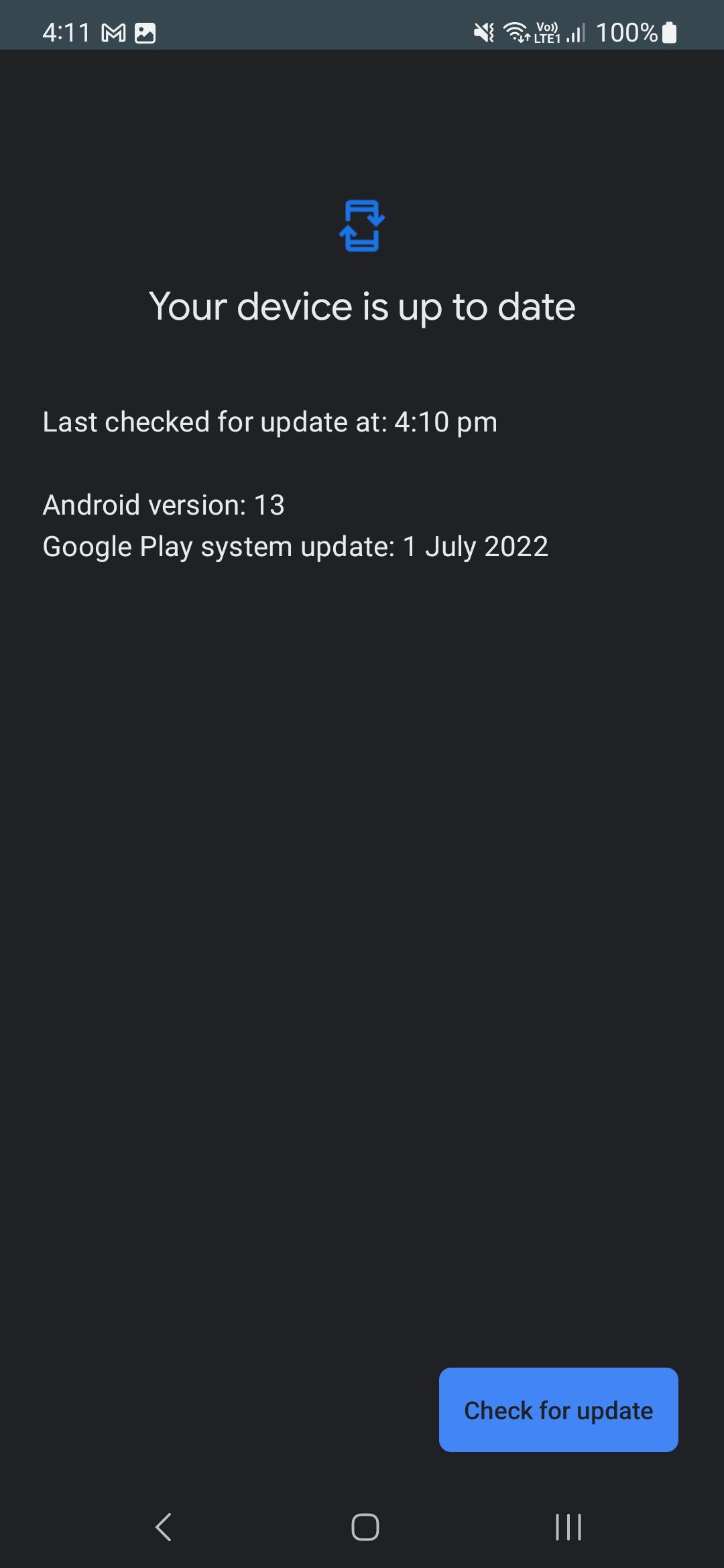Image resolution: width=724 pixels, height=1568 pixels.
Task: Return to the home screen
Action: coord(365,1527)
